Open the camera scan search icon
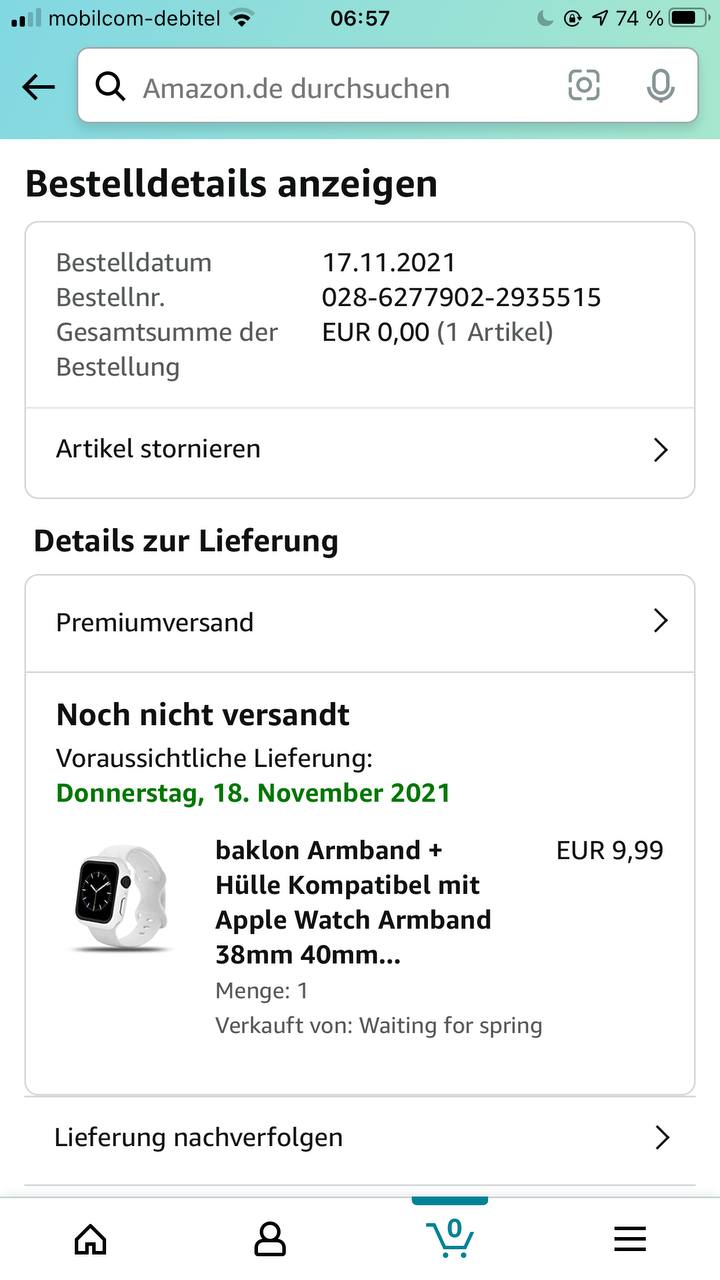 point(584,86)
